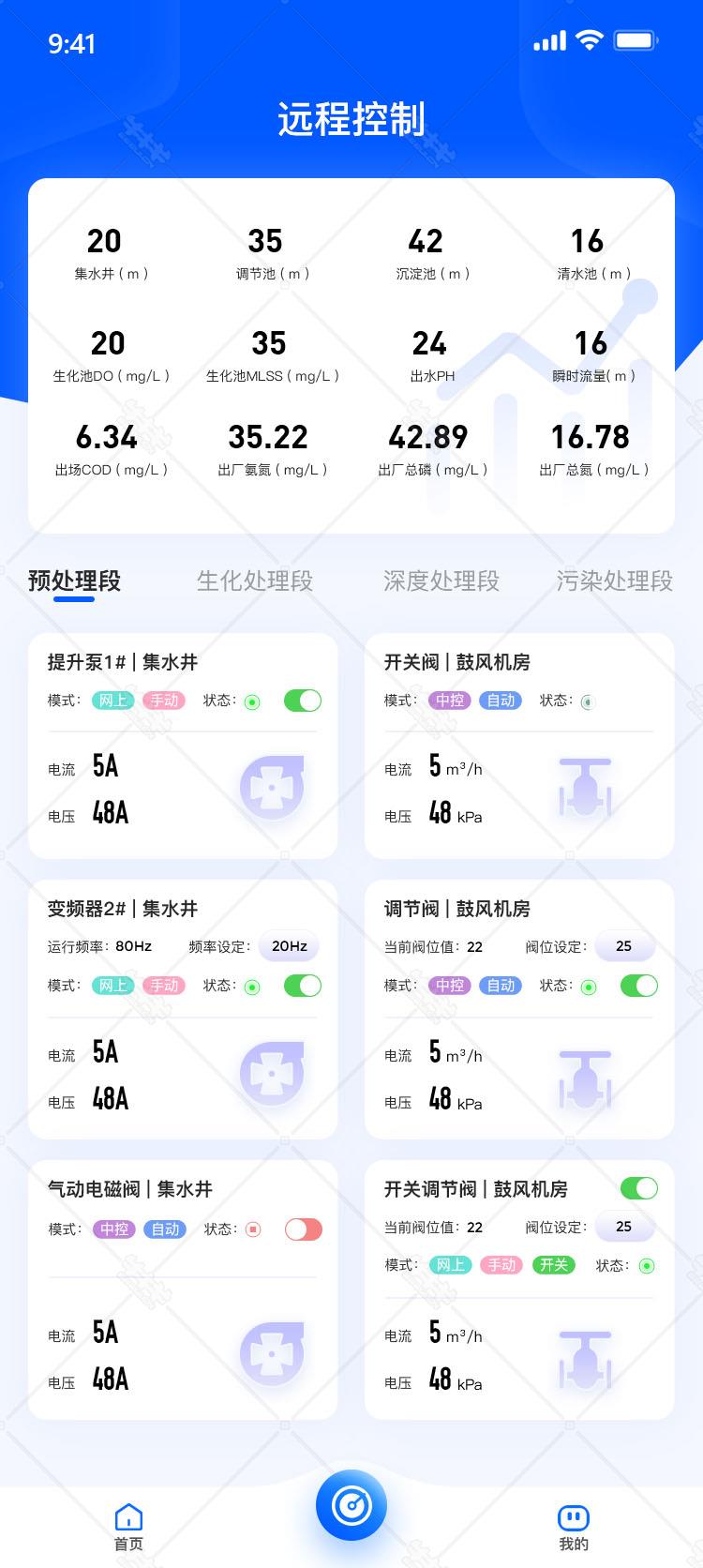Select 自动 mode for 开关阀 鼓风机房
Viewport: 703px width, 1568px height.
pyautogui.click(x=501, y=701)
